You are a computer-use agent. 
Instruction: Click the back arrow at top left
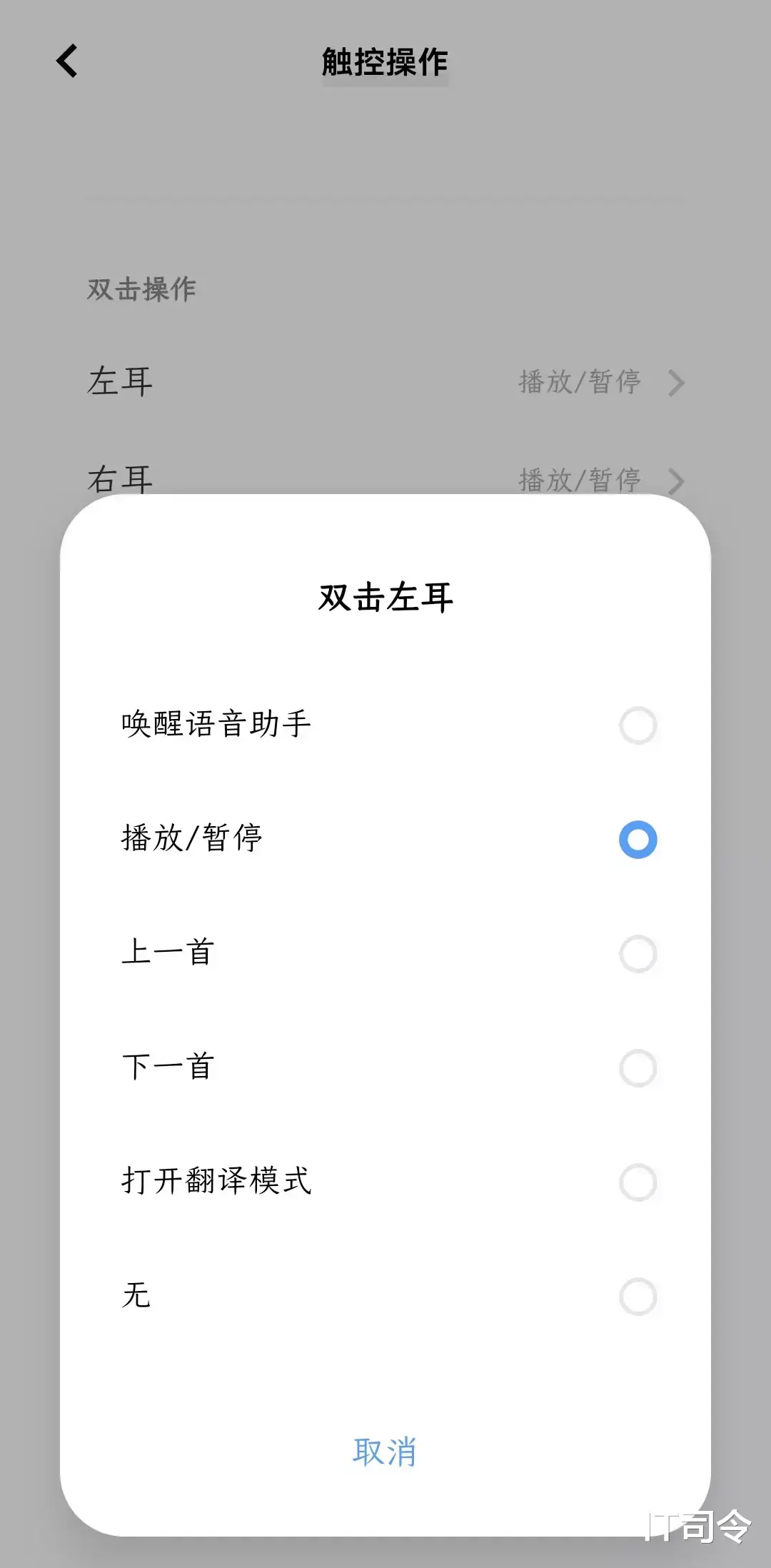coord(68,61)
